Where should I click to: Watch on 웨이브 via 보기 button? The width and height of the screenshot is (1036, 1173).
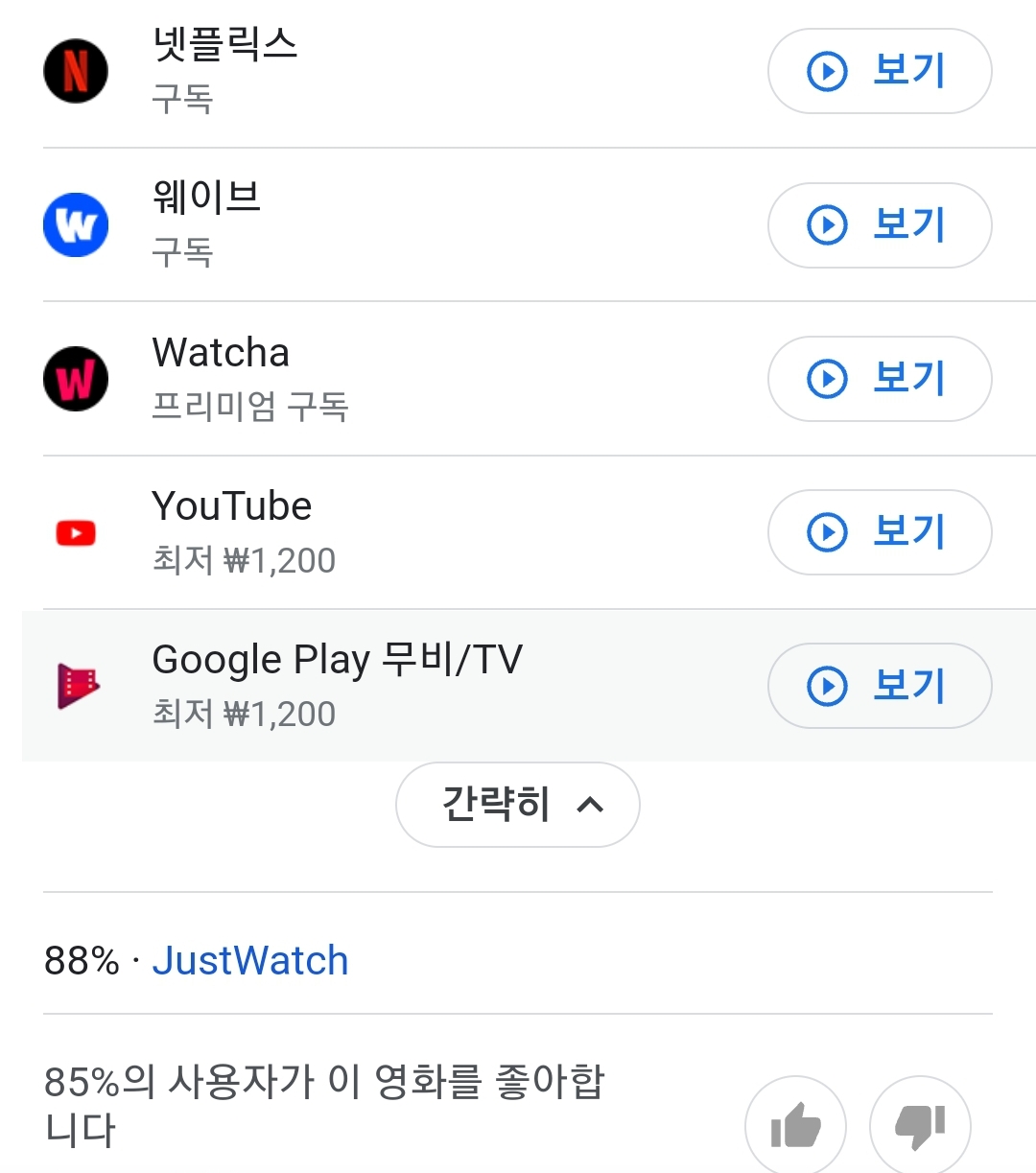click(879, 225)
